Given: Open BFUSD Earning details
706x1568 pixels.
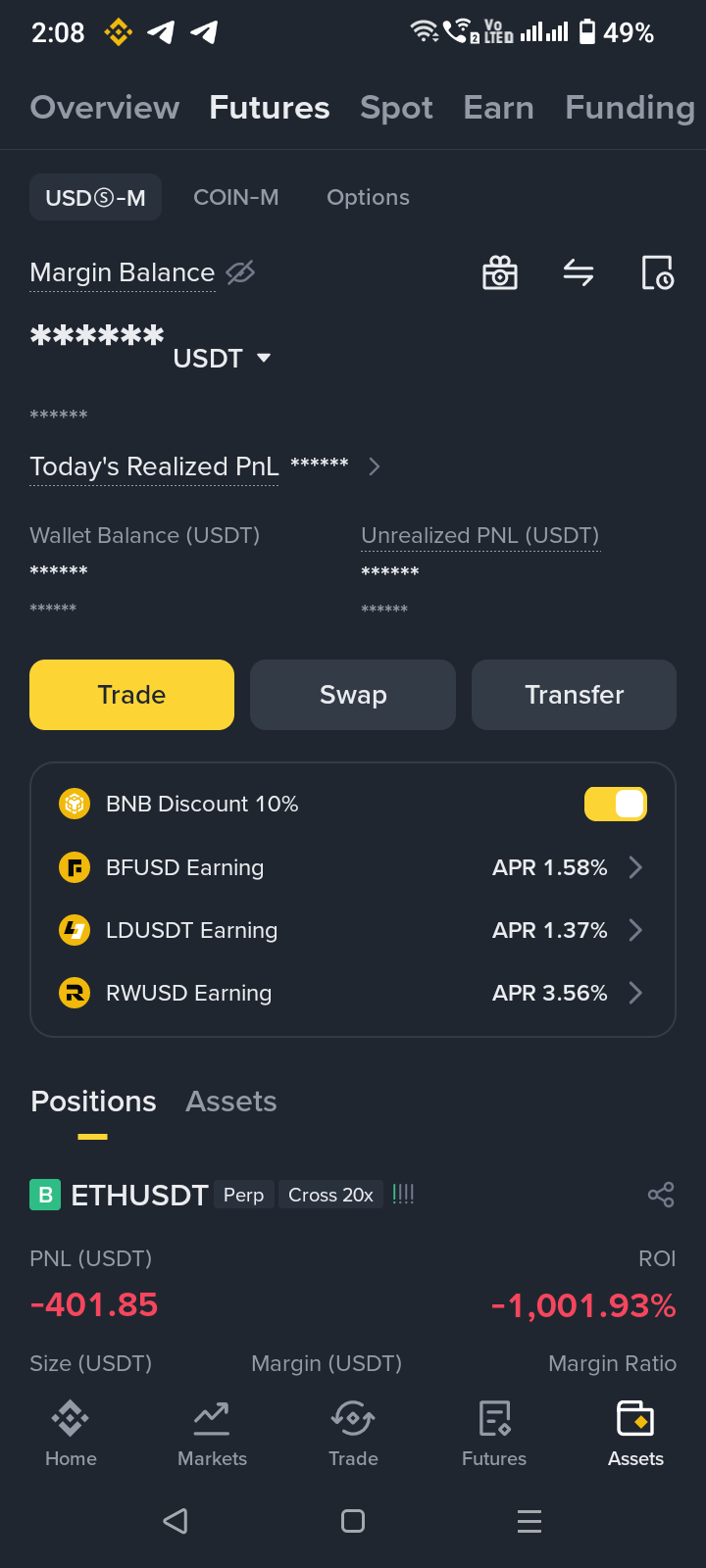Looking at the screenshot, I should [635, 867].
